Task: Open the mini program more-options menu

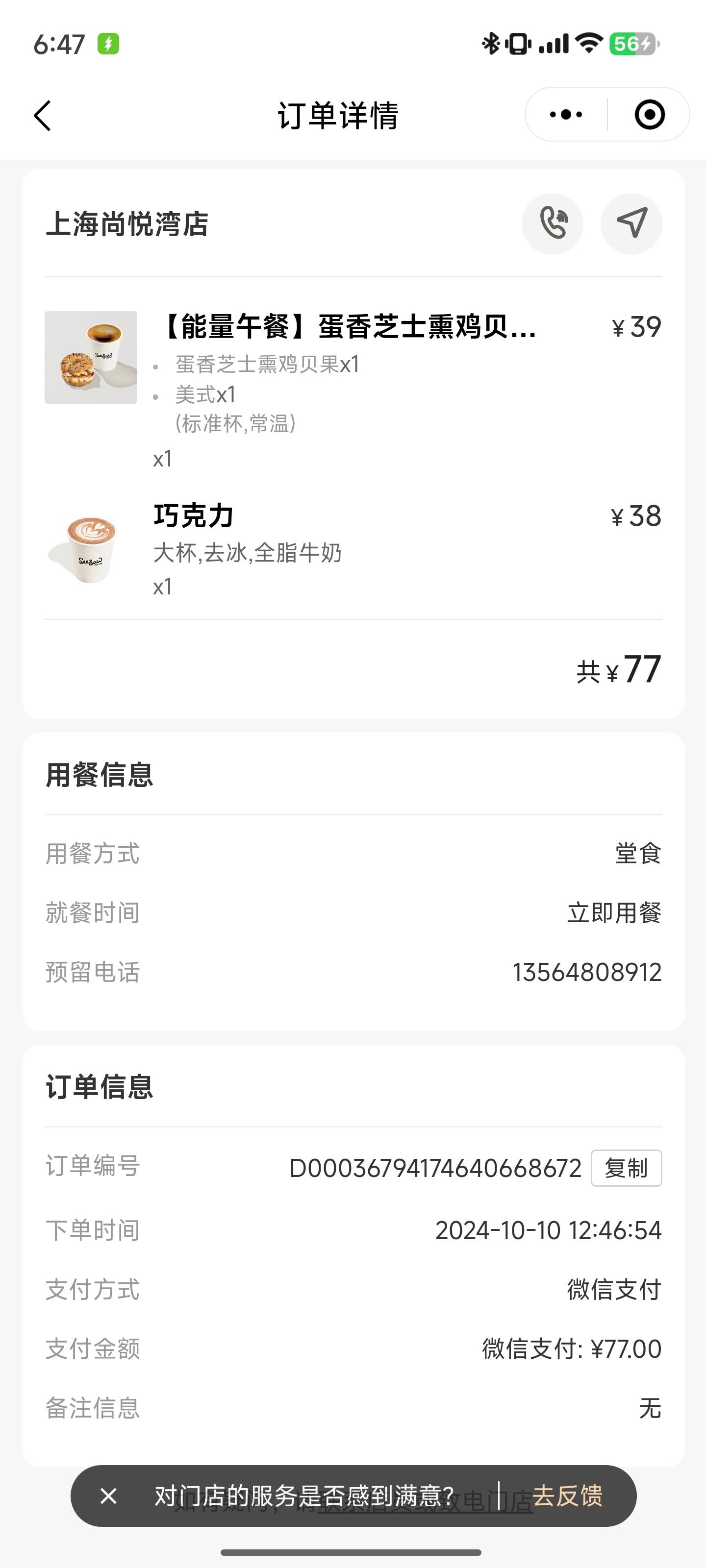Action: [x=566, y=115]
